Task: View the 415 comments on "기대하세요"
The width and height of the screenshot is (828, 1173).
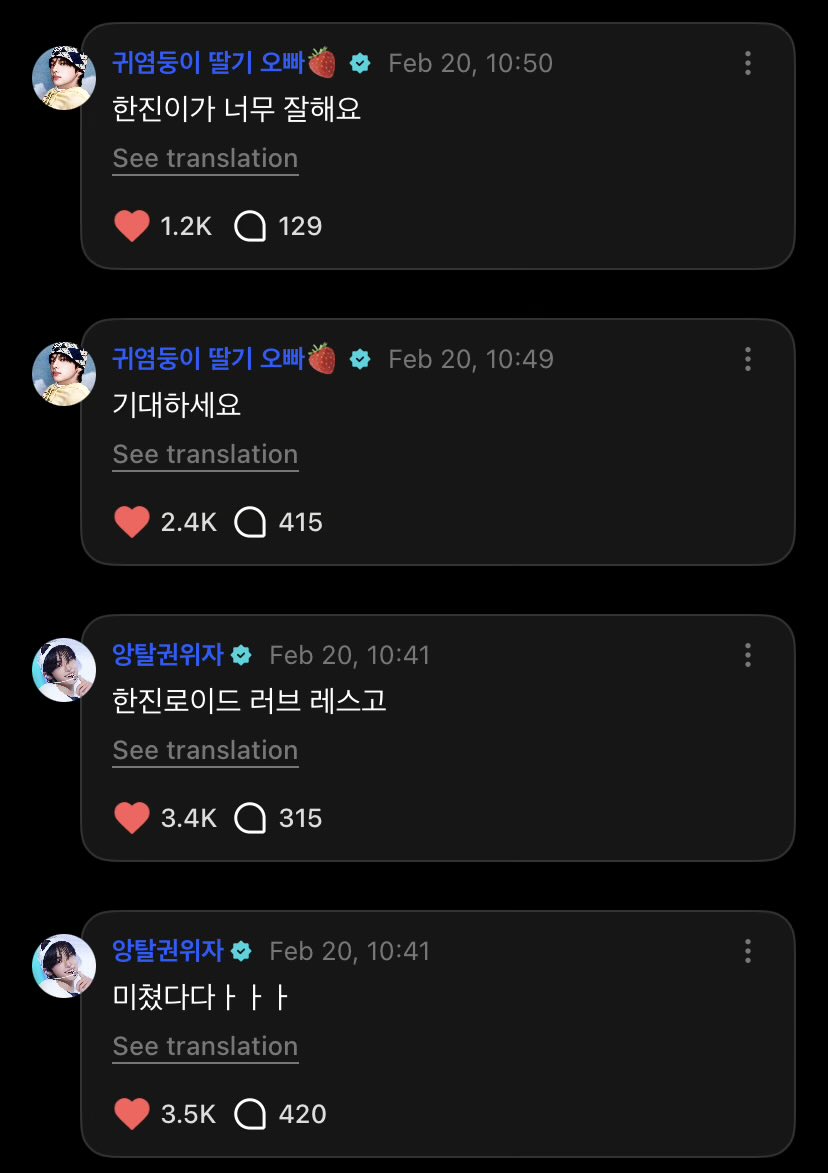Action: (x=250, y=522)
